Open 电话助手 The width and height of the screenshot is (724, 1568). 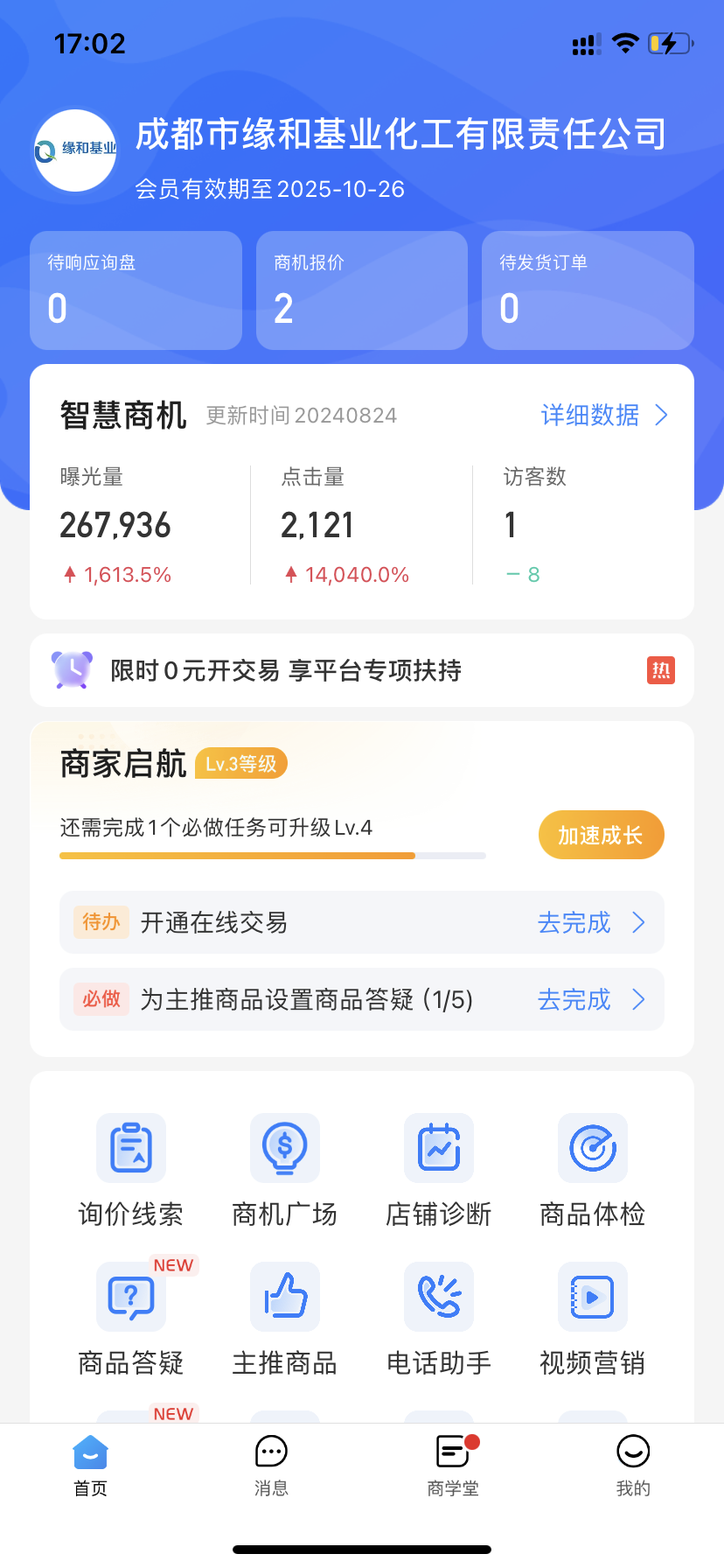(439, 1319)
